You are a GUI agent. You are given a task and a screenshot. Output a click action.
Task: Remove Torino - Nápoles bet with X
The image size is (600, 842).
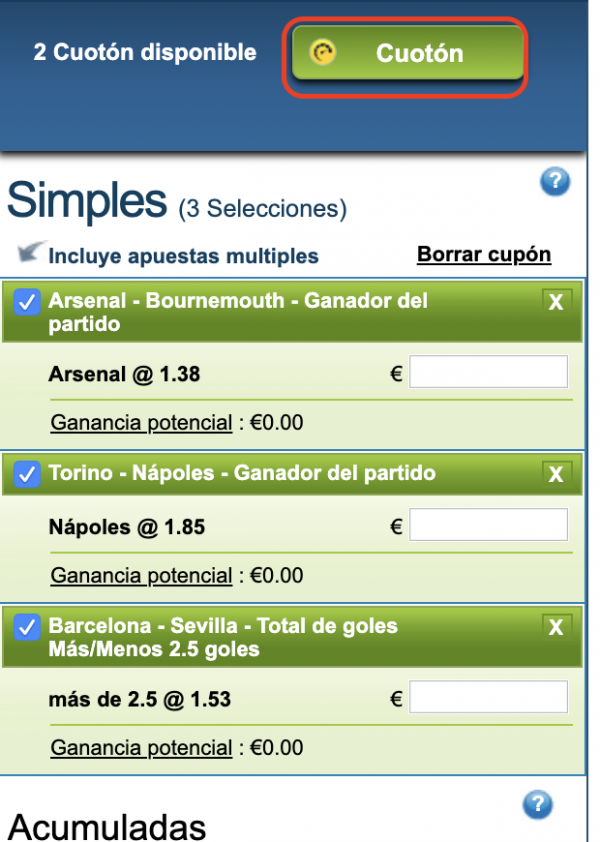(x=556, y=474)
